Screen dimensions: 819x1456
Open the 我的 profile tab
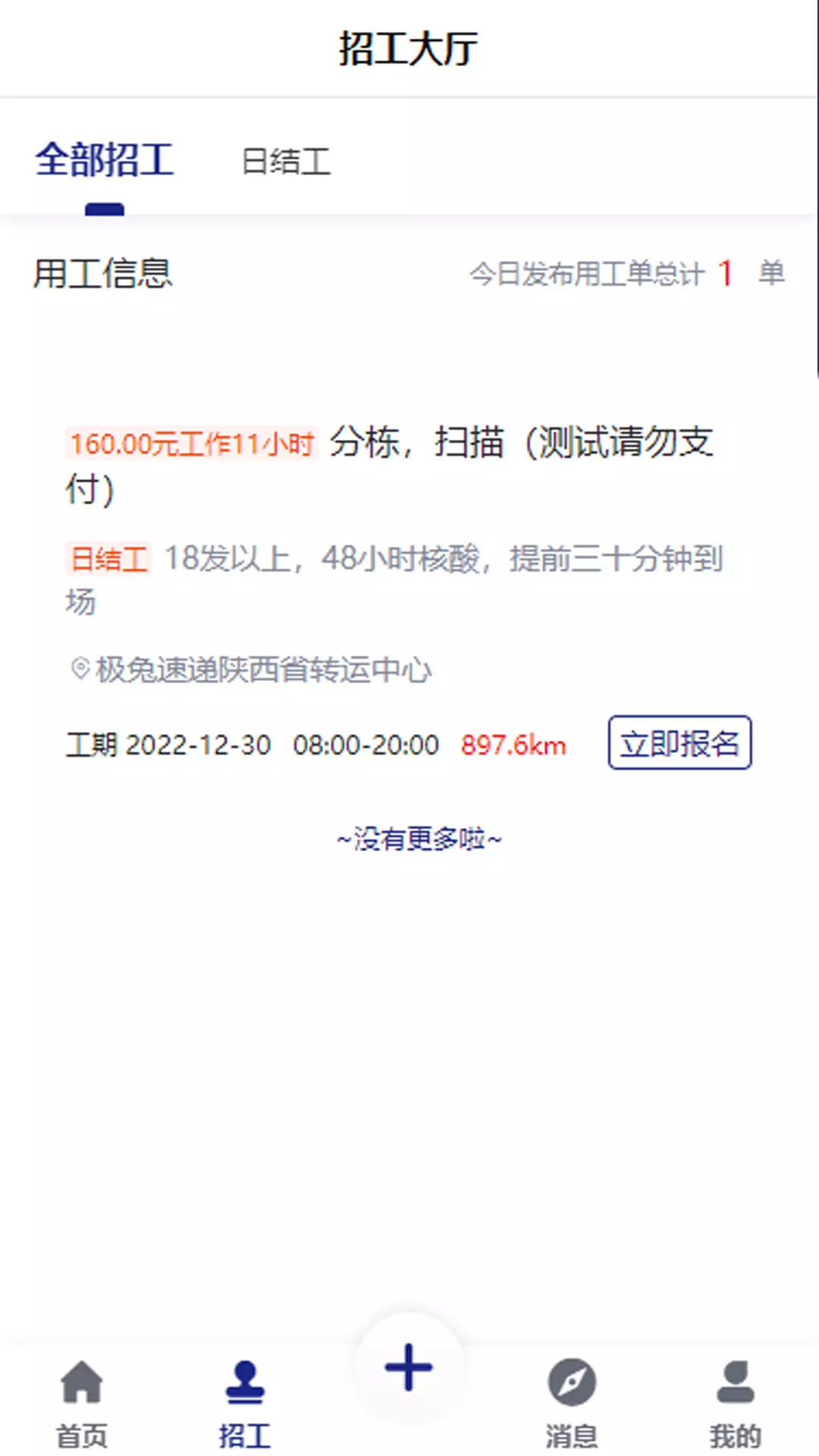tap(735, 1404)
